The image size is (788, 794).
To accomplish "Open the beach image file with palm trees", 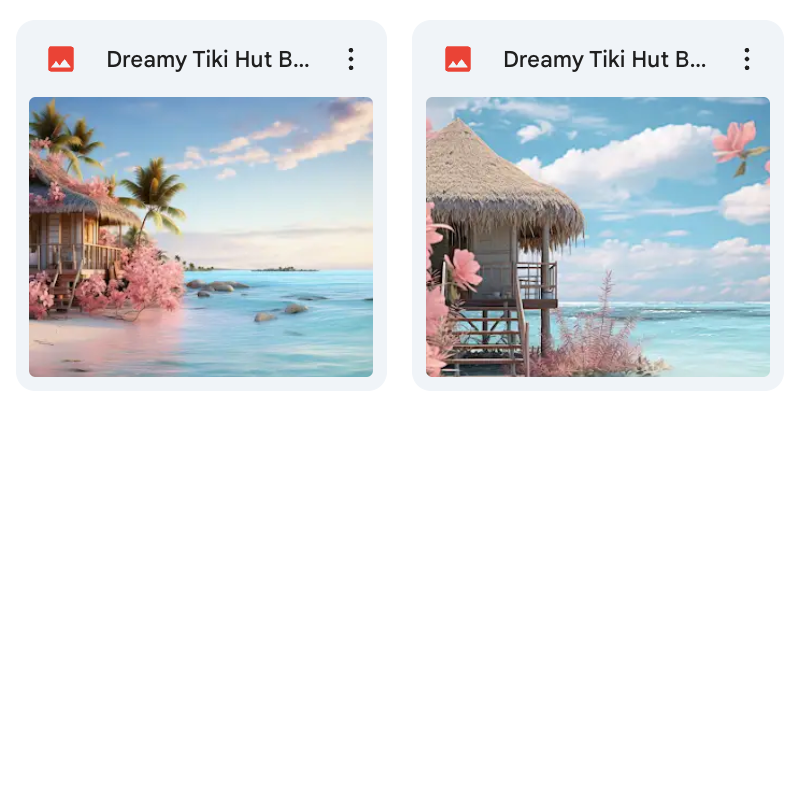I will coord(200,237).
